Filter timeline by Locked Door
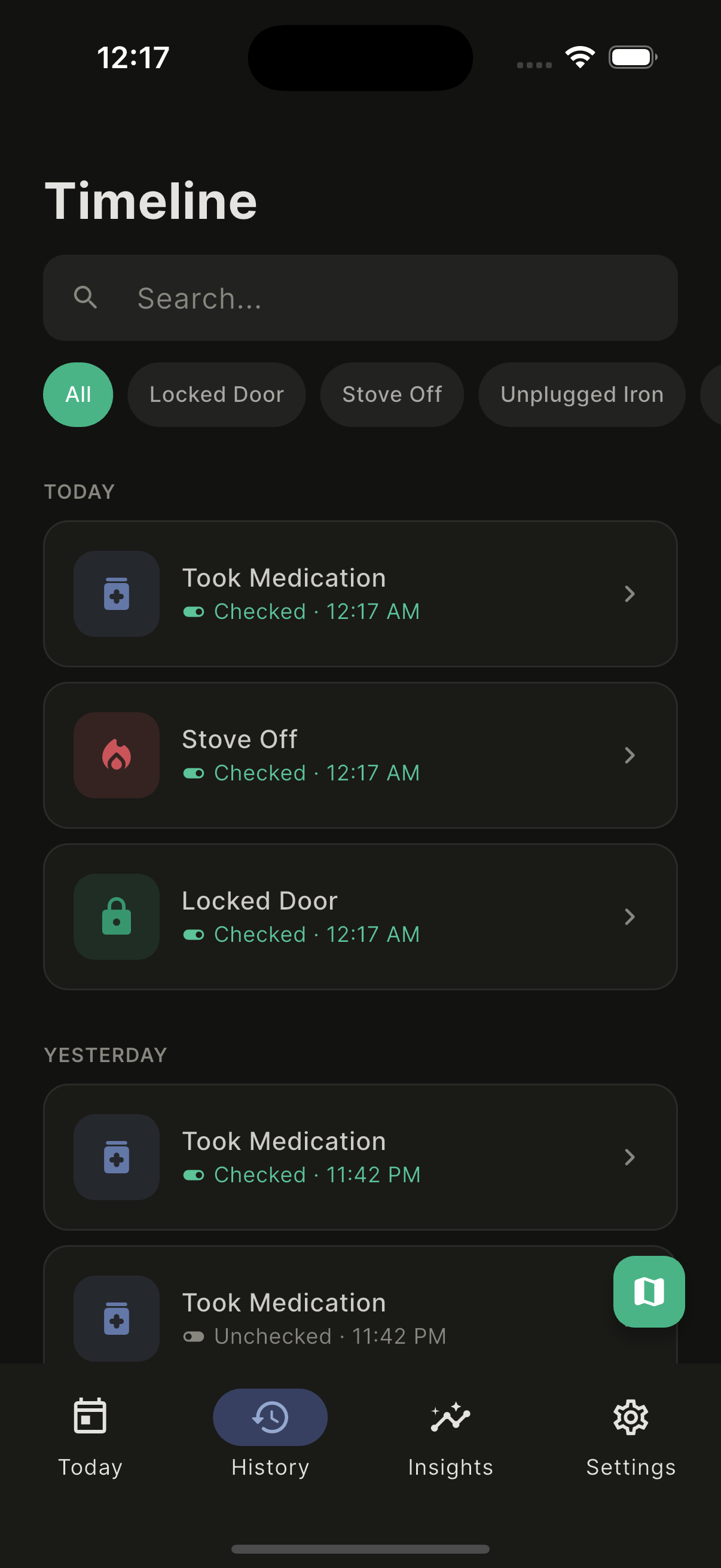The image size is (721, 1568). (216, 395)
